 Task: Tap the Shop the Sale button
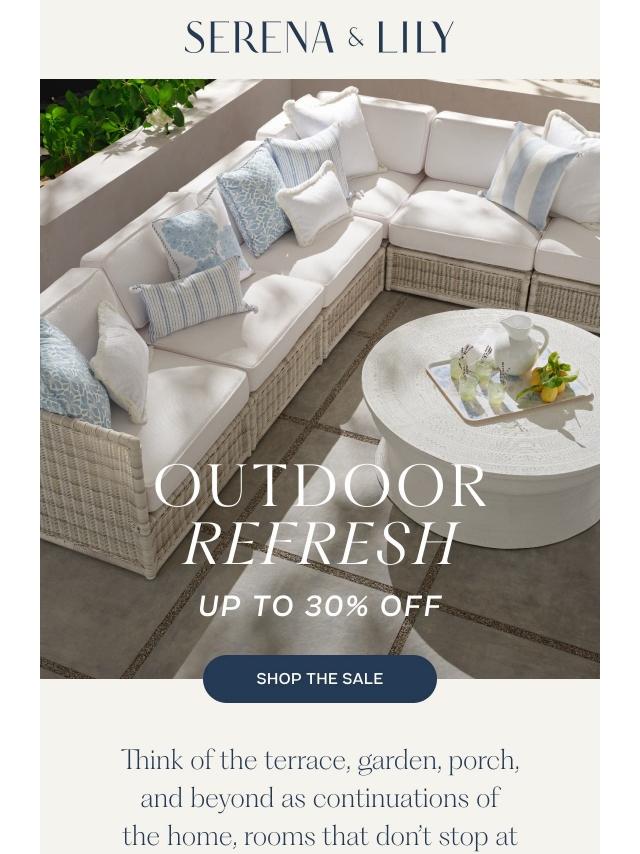[x=319, y=679]
